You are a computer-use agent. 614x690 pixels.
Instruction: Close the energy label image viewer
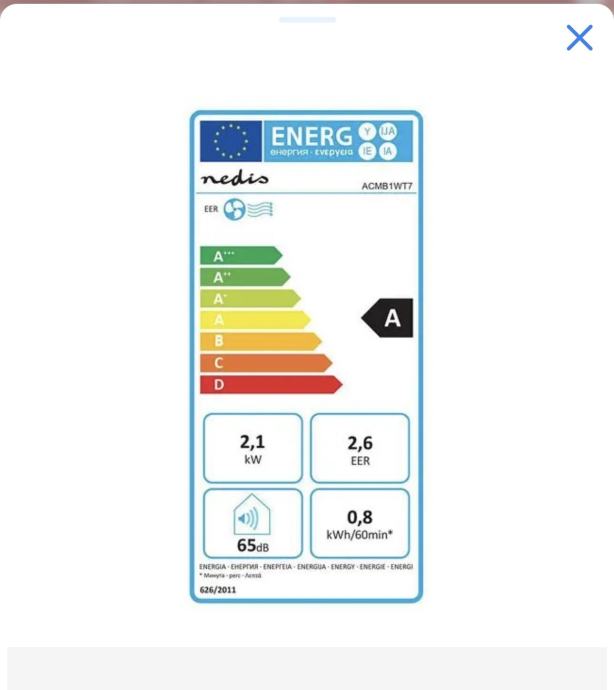pyautogui.click(x=579, y=38)
